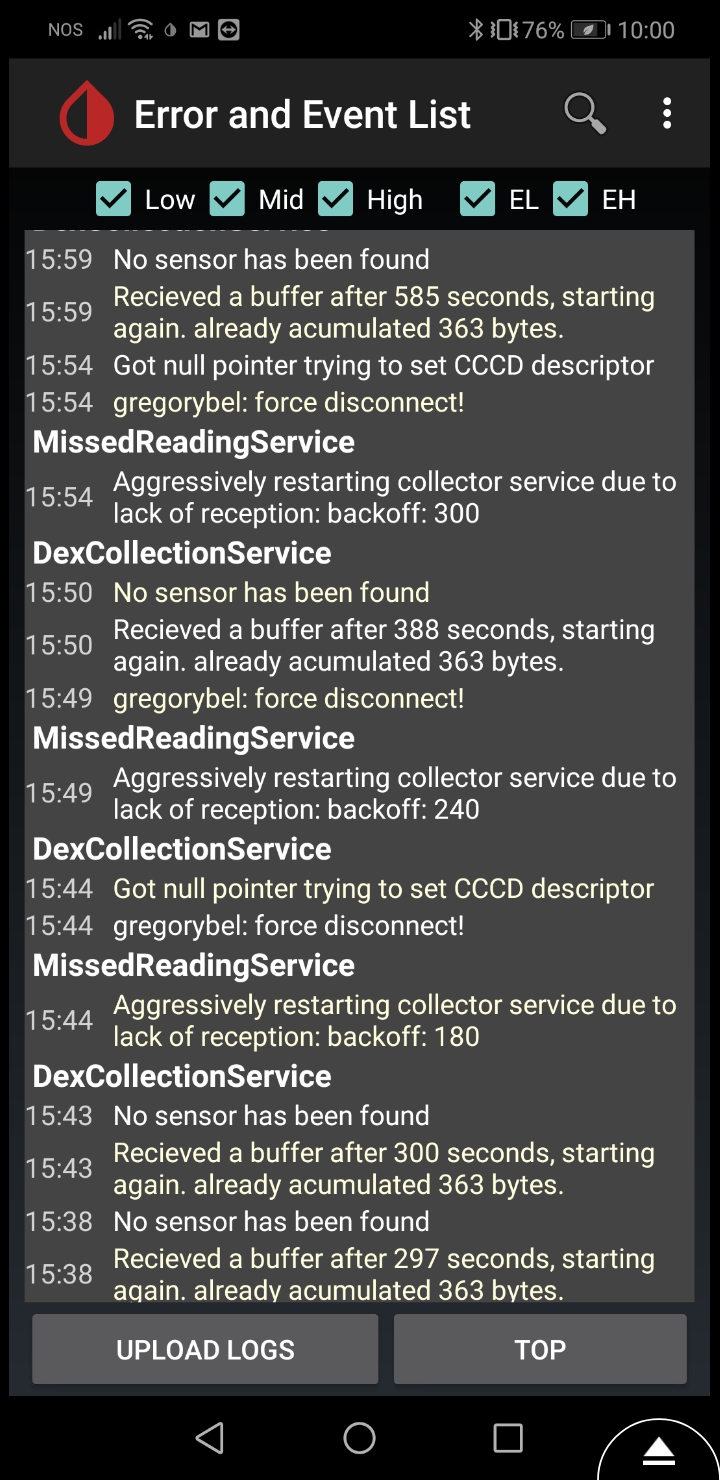
Task: Toggle the EL checkbox
Action: click(478, 199)
